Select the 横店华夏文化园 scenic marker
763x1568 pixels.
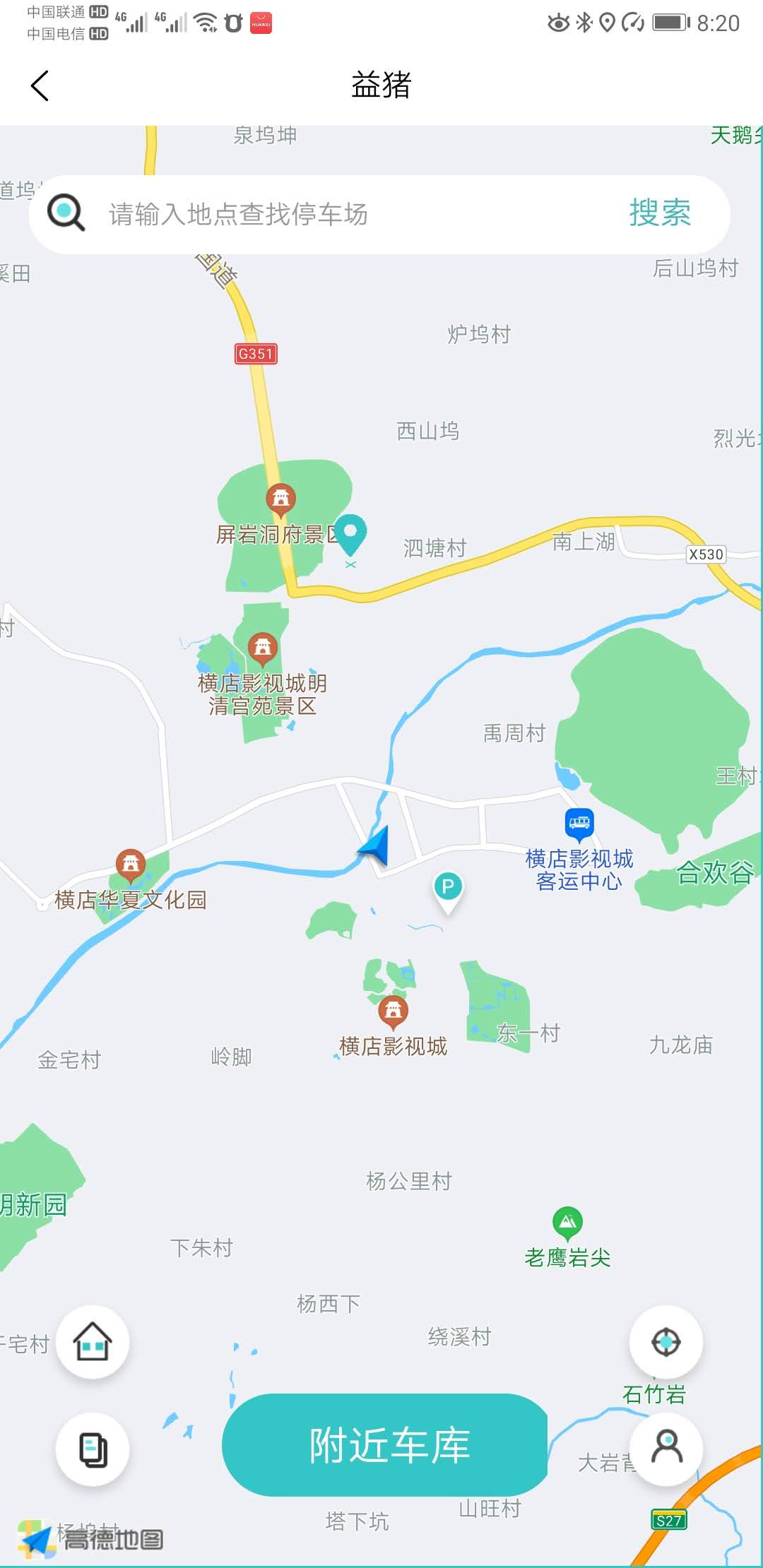[x=131, y=863]
